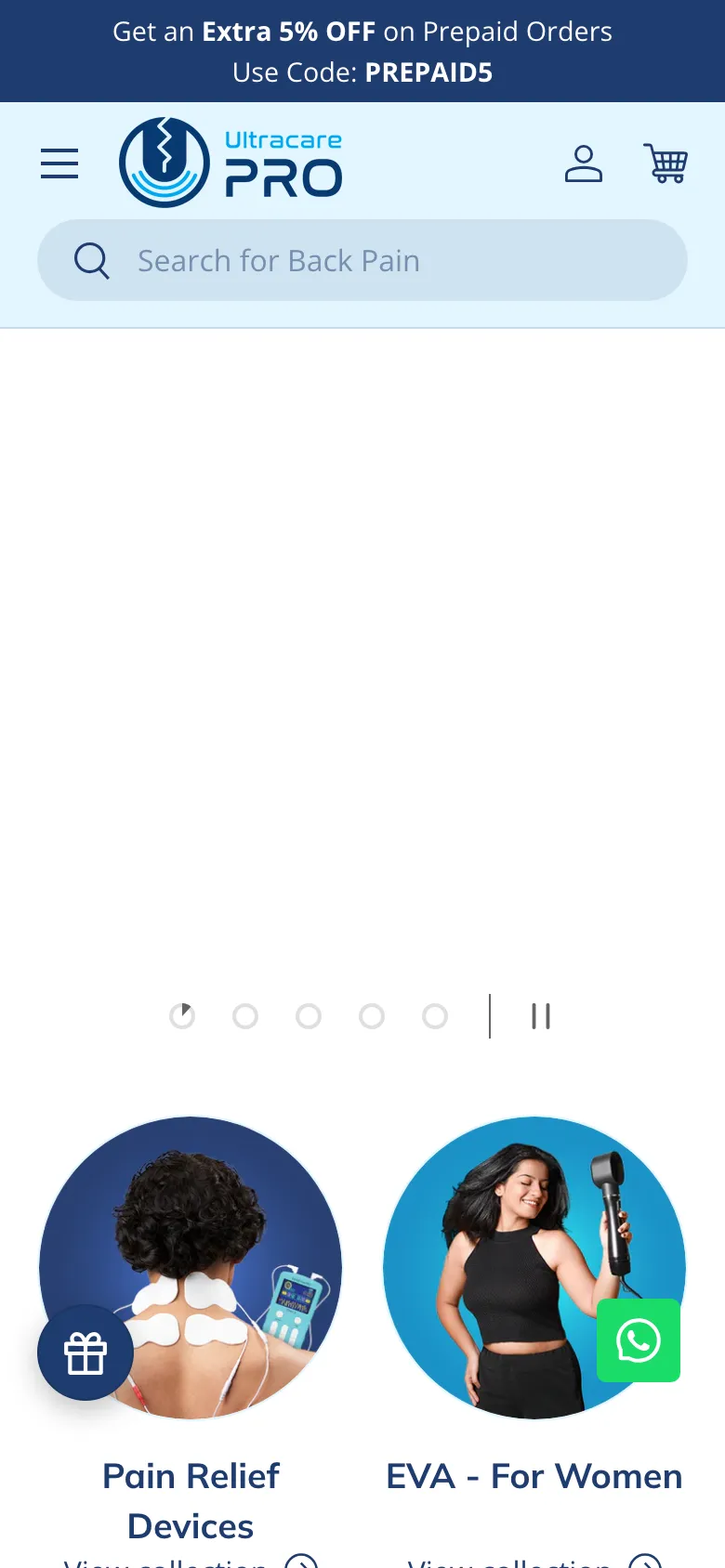Open the hamburger navigation menu
This screenshot has height=1568, width=725.
pos(59,163)
